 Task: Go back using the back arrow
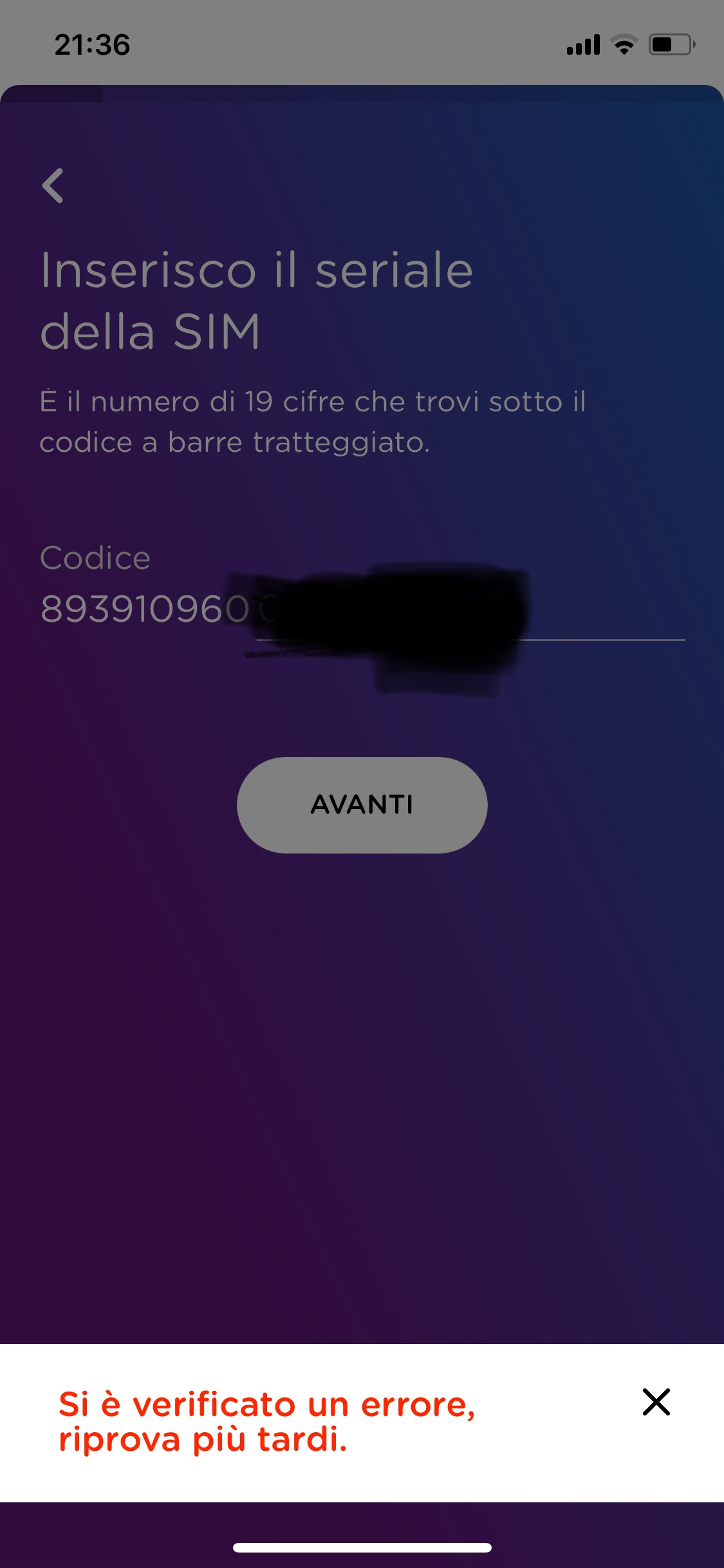53,185
